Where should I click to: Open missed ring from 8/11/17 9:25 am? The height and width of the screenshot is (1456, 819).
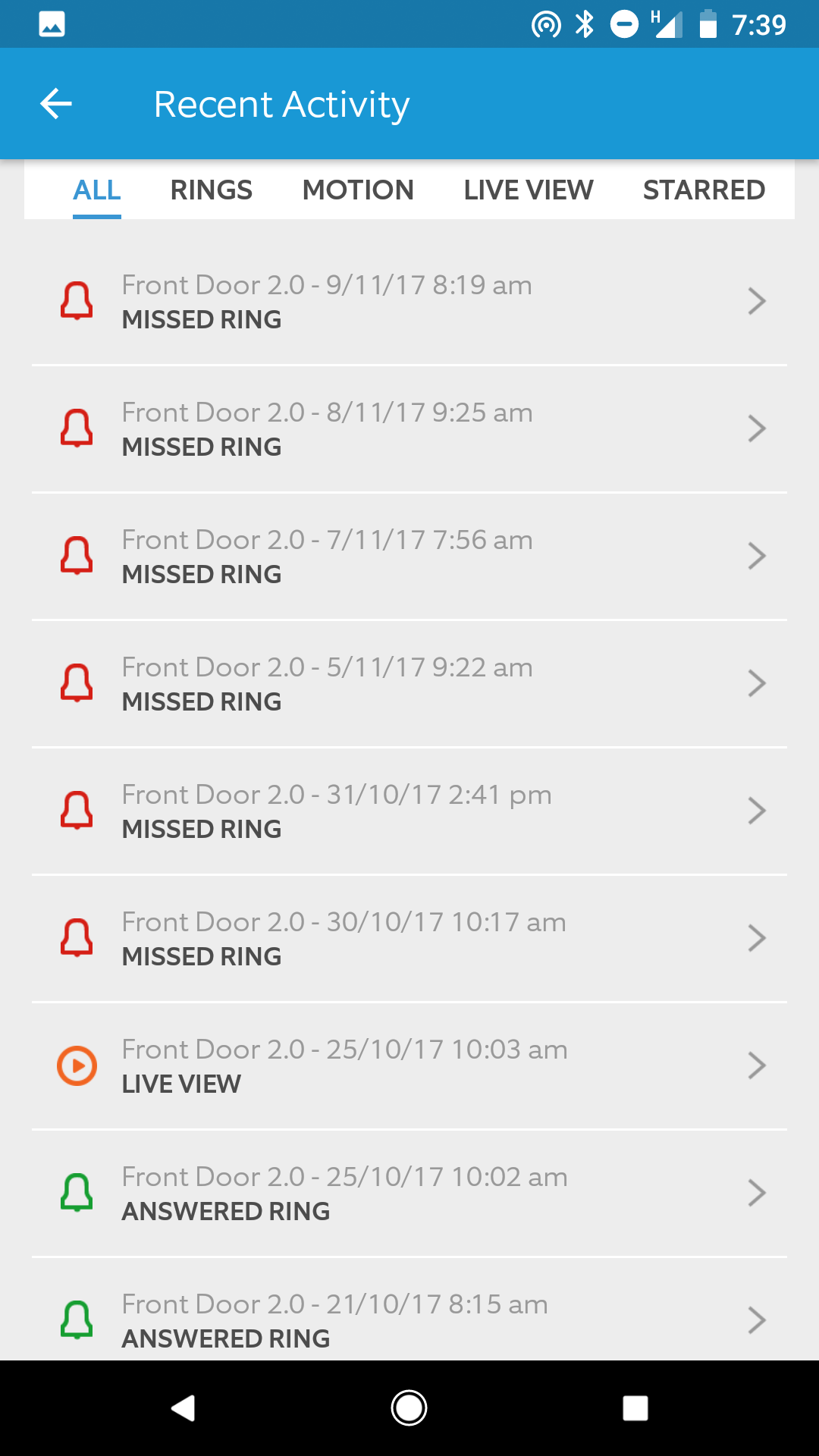[x=409, y=429]
